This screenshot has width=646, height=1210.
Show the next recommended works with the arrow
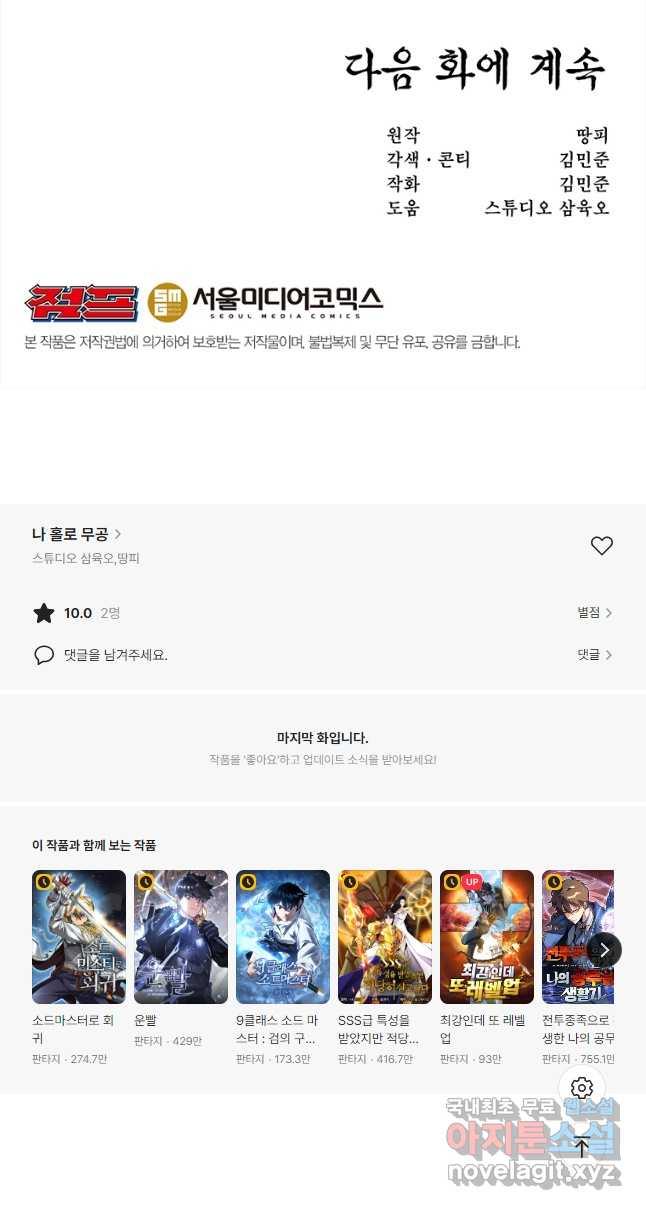(604, 949)
